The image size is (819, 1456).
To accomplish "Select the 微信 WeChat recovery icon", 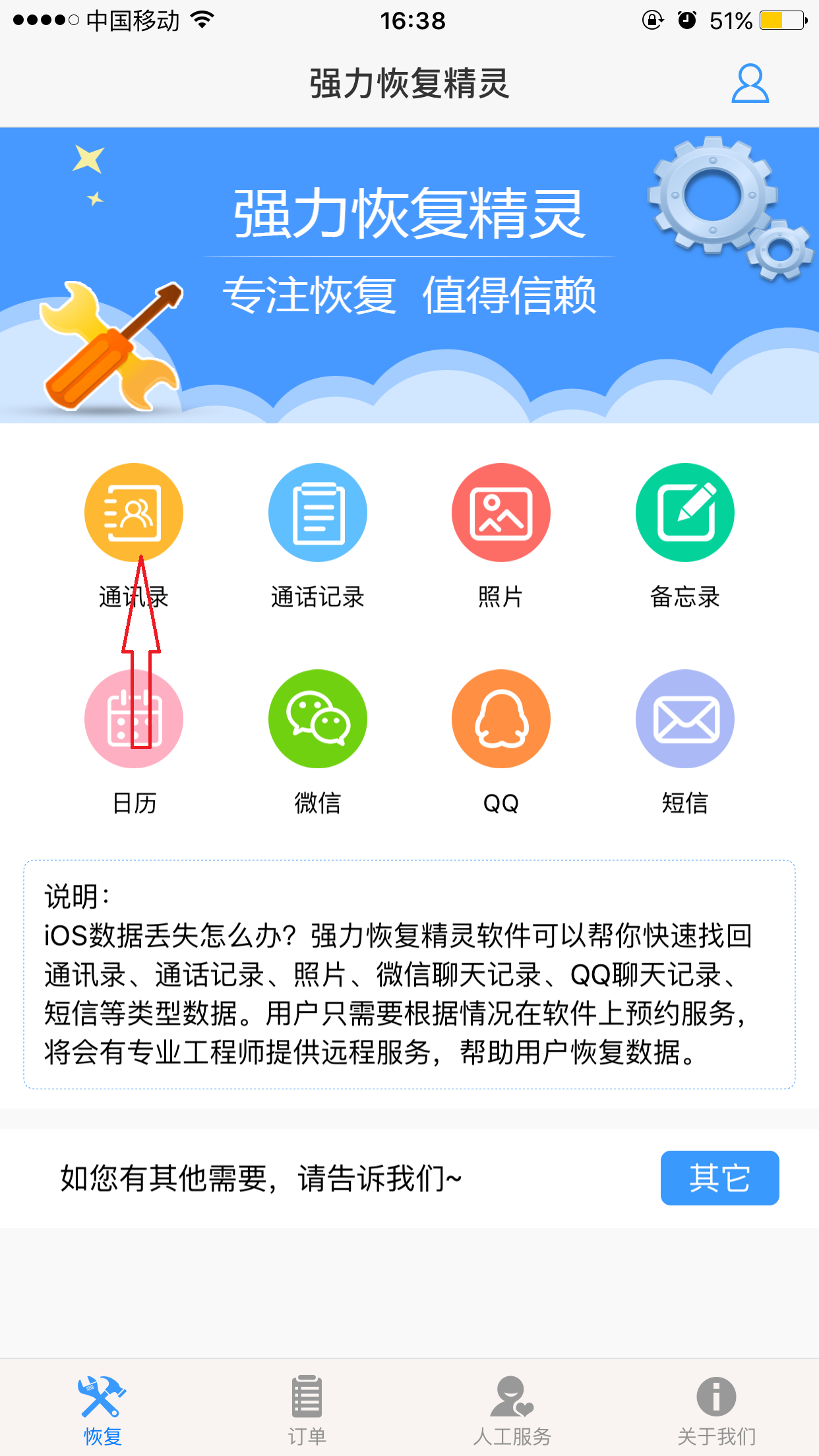I will [317, 718].
